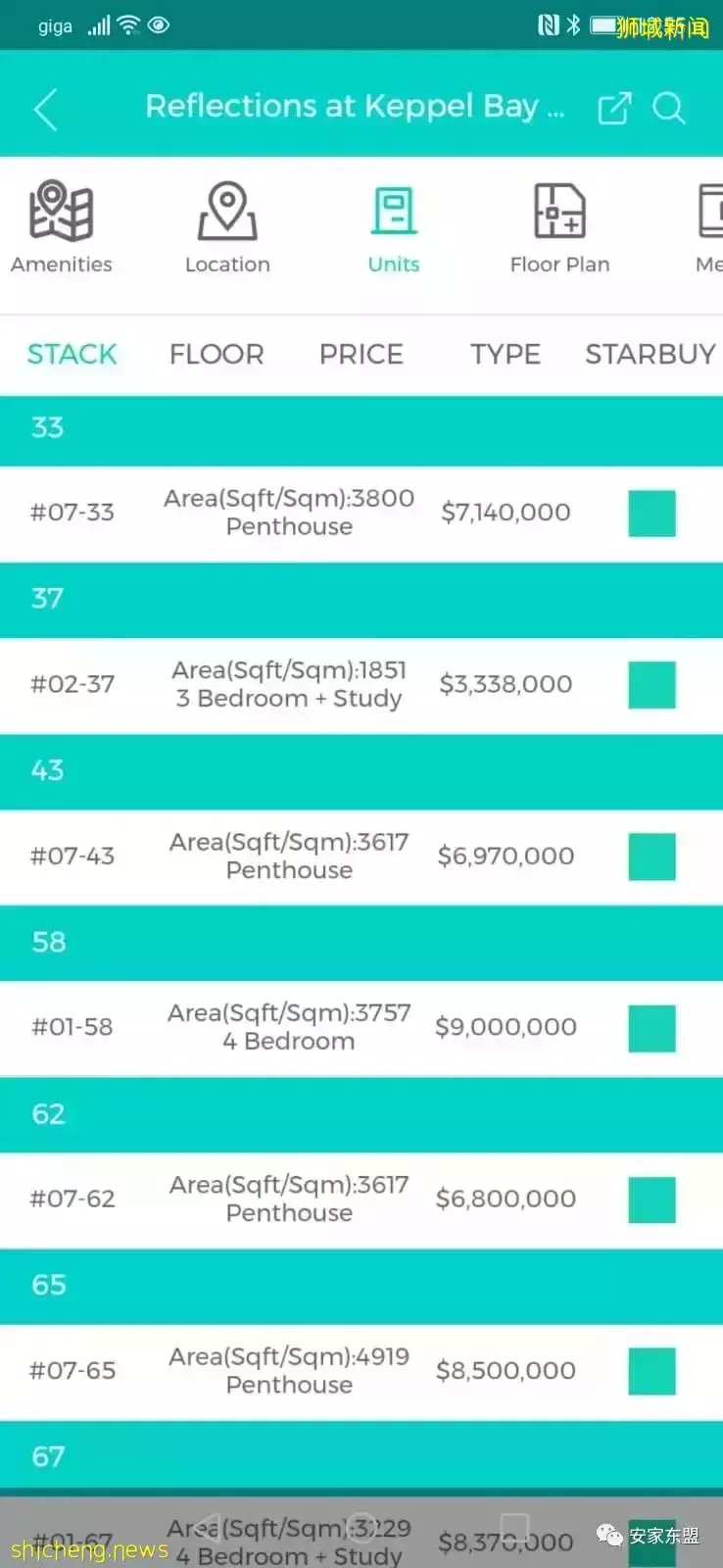
Task: Sort units by STACK
Action: (72, 354)
